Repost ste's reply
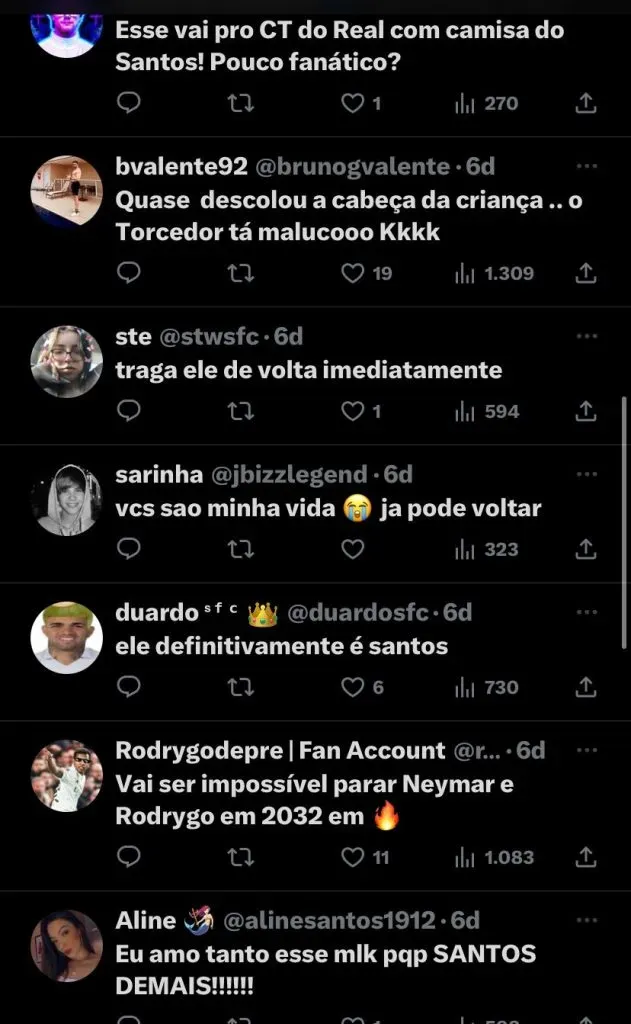The height and width of the screenshot is (1024, 631). [241, 411]
